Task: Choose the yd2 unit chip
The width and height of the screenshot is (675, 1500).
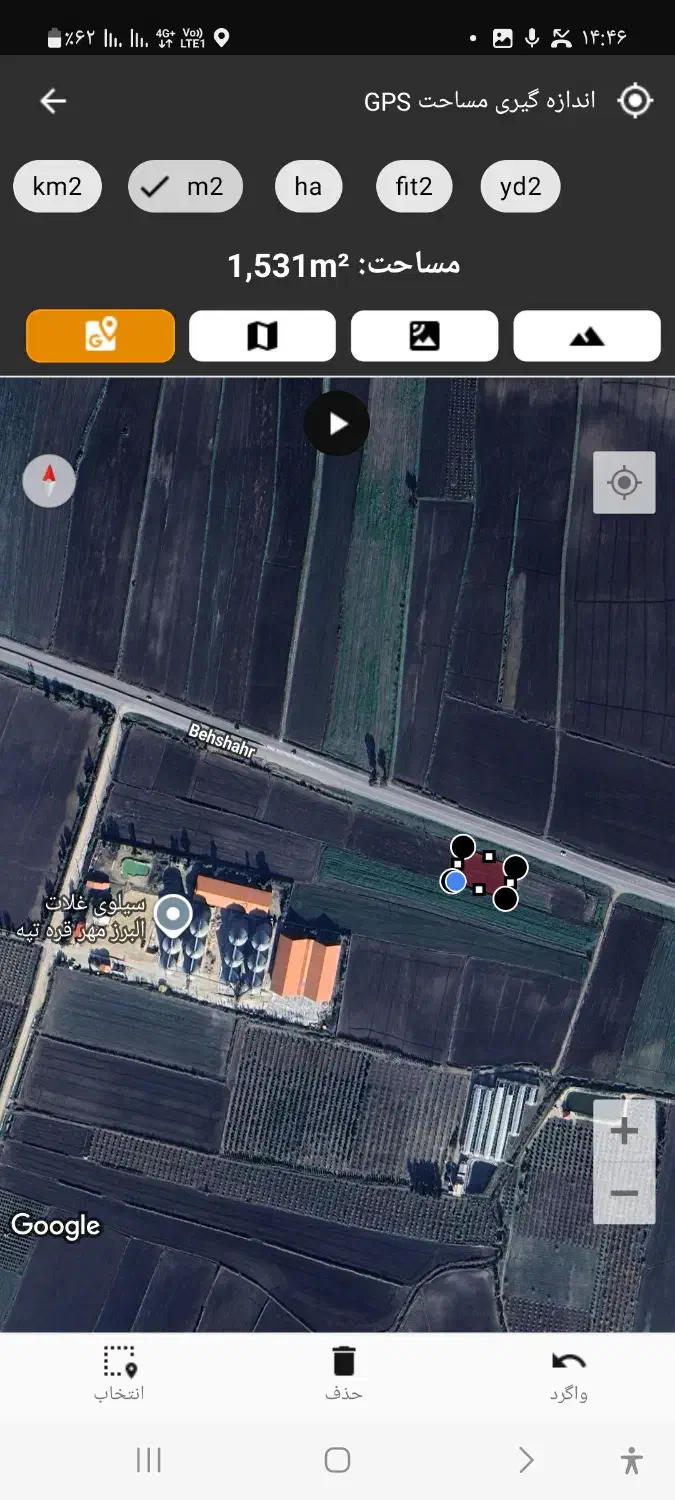Action: (x=520, y=186)
